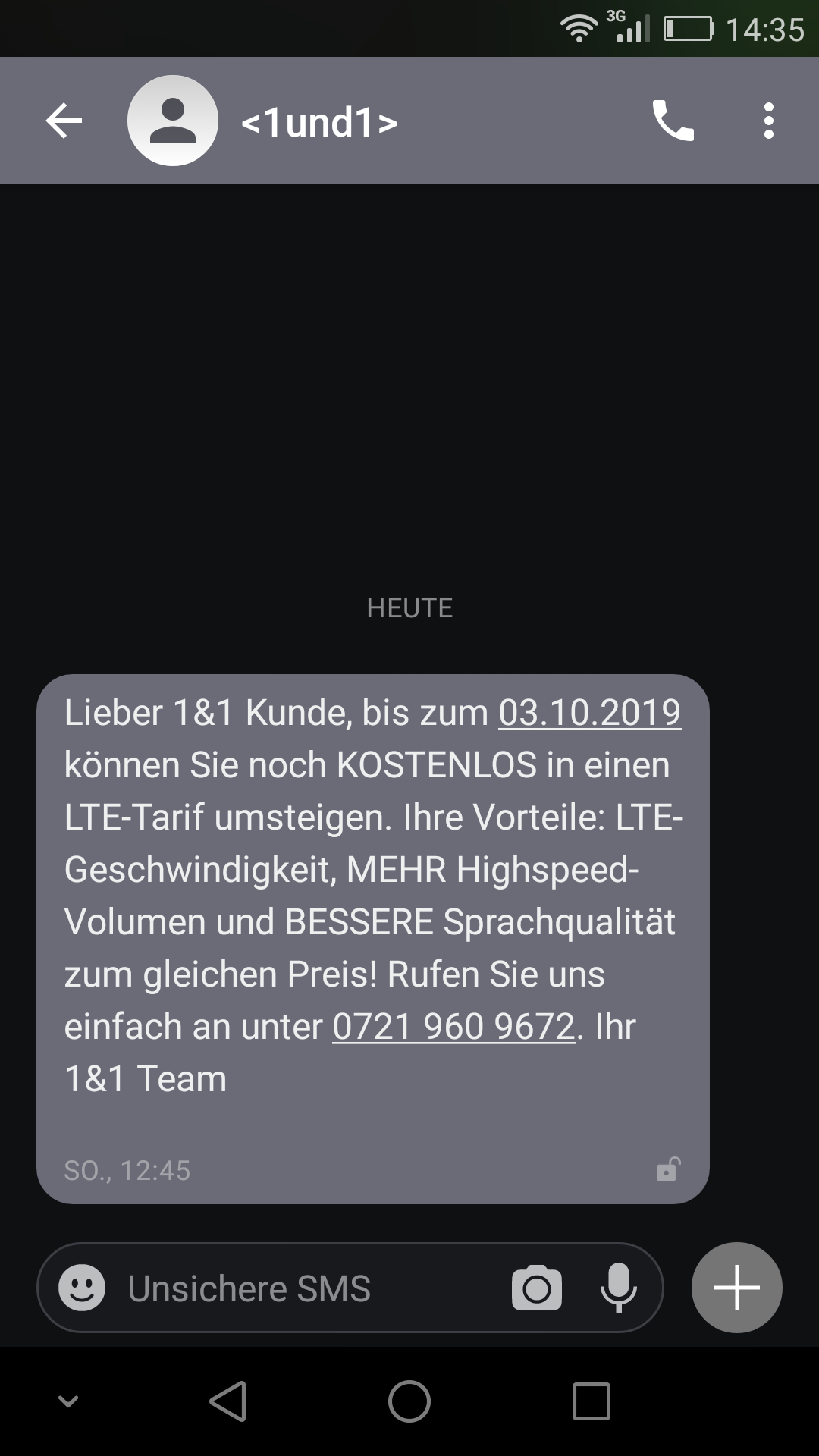Screen dimensions: 819x1456
Task: Show recent apps
Action: coord(591,1401)
